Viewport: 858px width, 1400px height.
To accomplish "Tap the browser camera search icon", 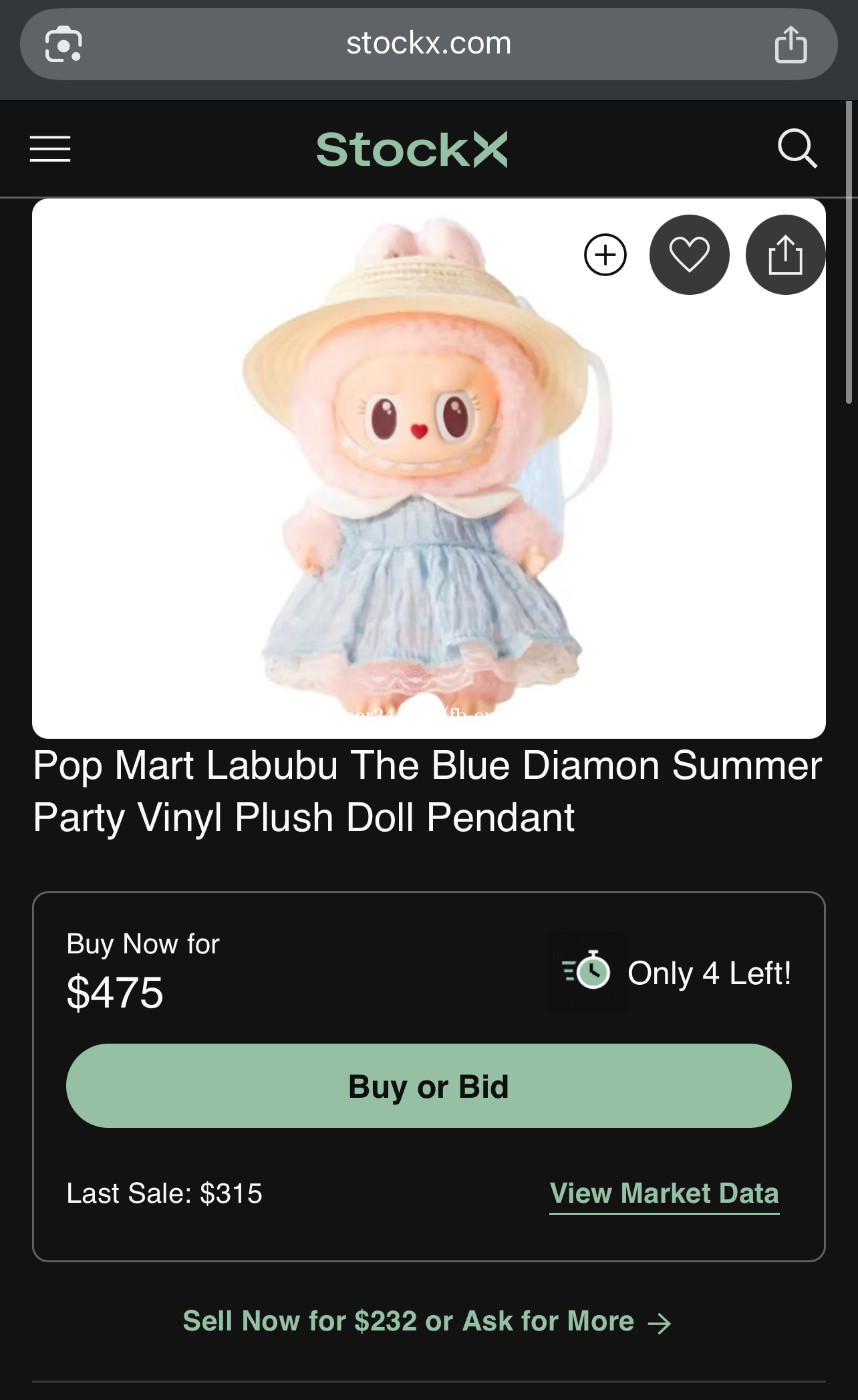I will (63, 44).
